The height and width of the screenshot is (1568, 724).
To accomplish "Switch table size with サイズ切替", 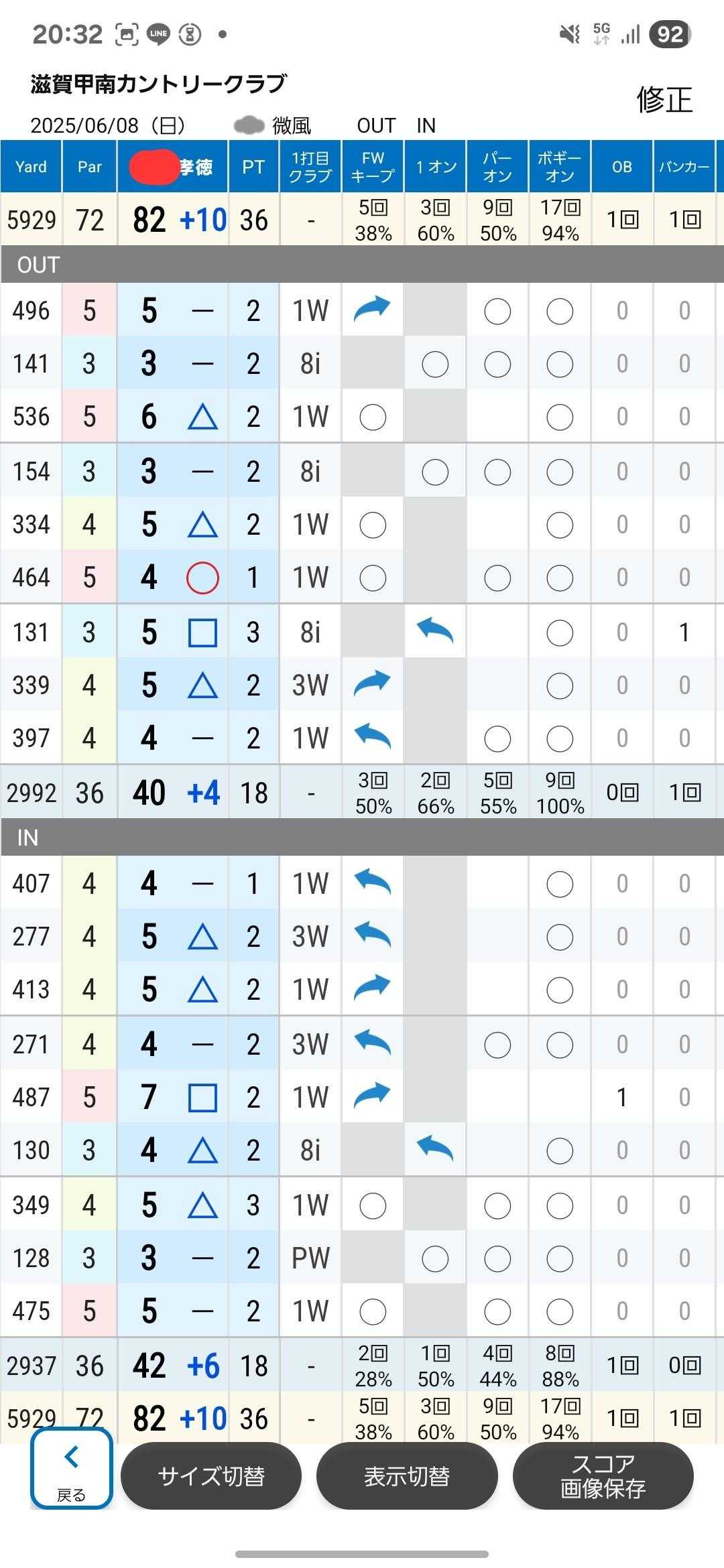I will pos(211,1476).
